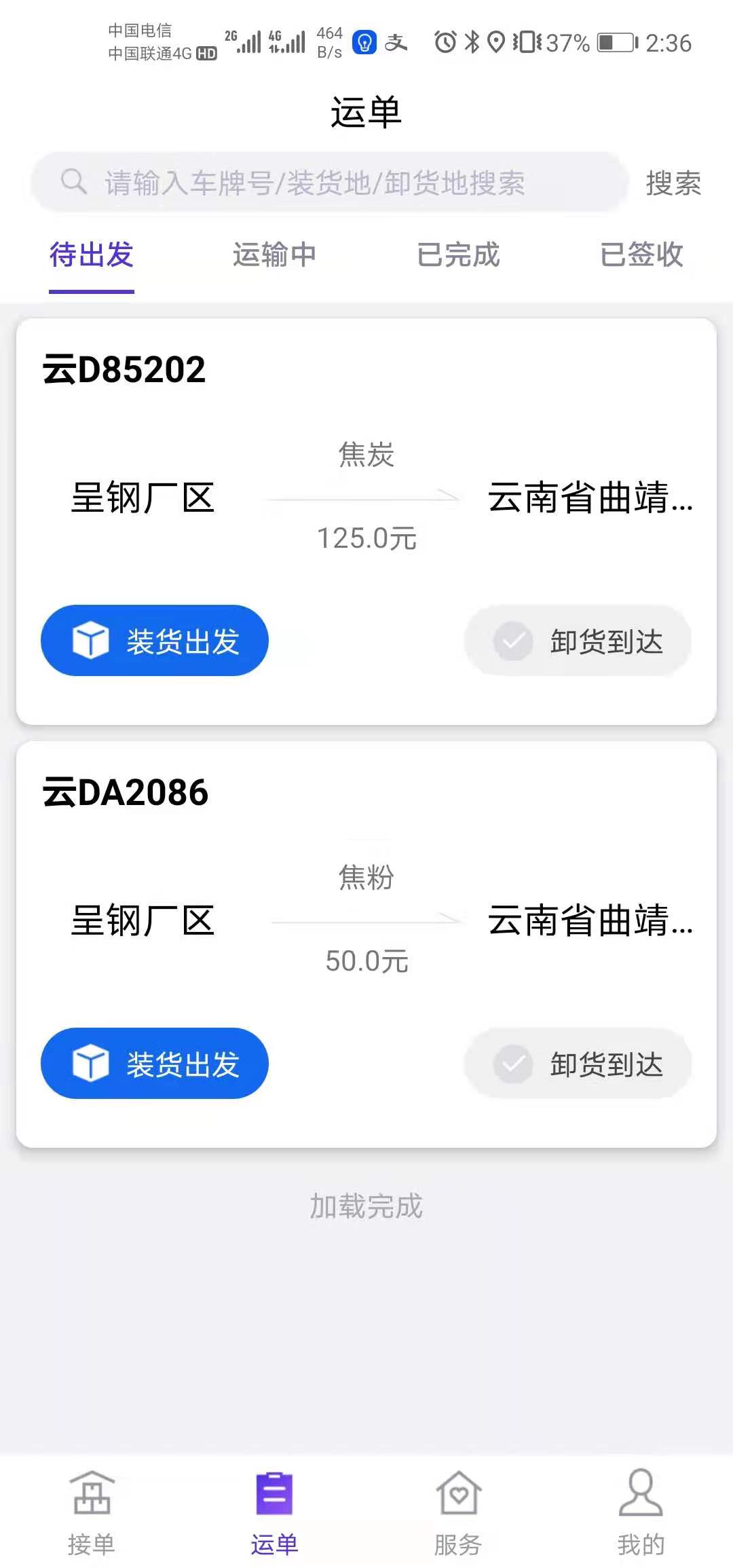Open the waybill card for 云DA2086
Image resolution: width=733 pixels, height=1568 pixels.
(366, 944)
